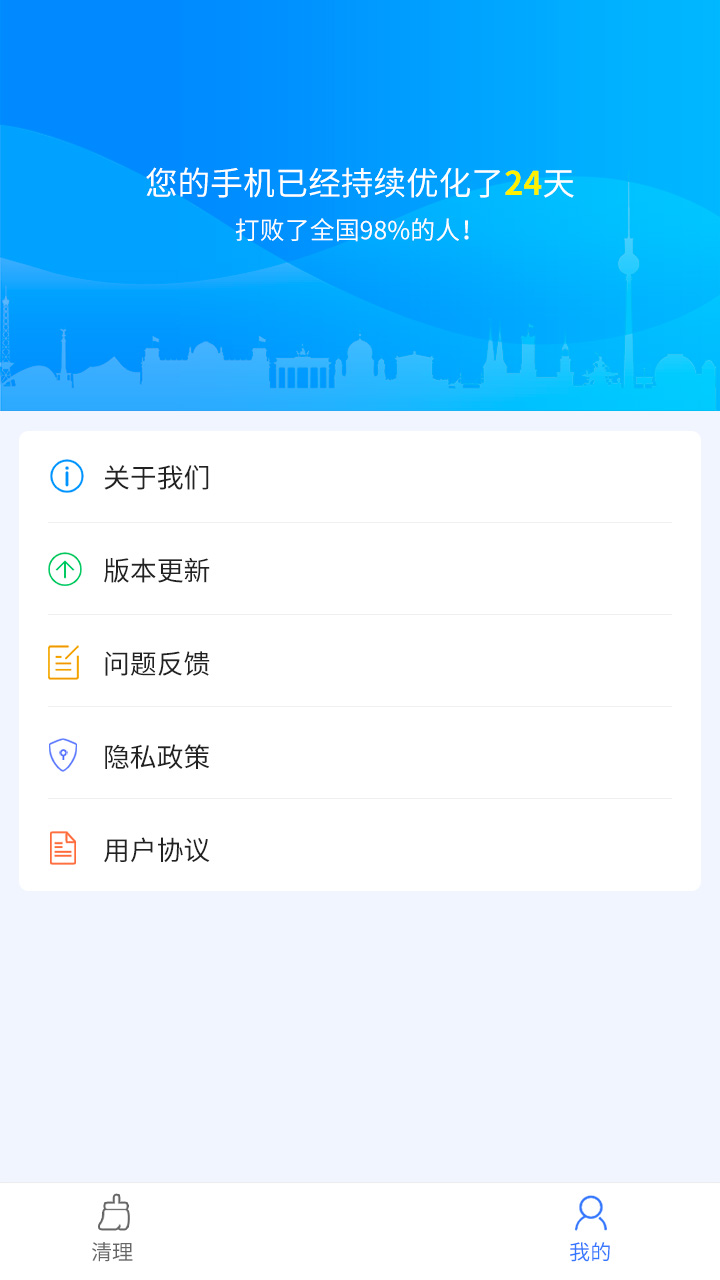Click the info icon beside 关于我们
720x1280 pixels.
[x=65, y=477]
